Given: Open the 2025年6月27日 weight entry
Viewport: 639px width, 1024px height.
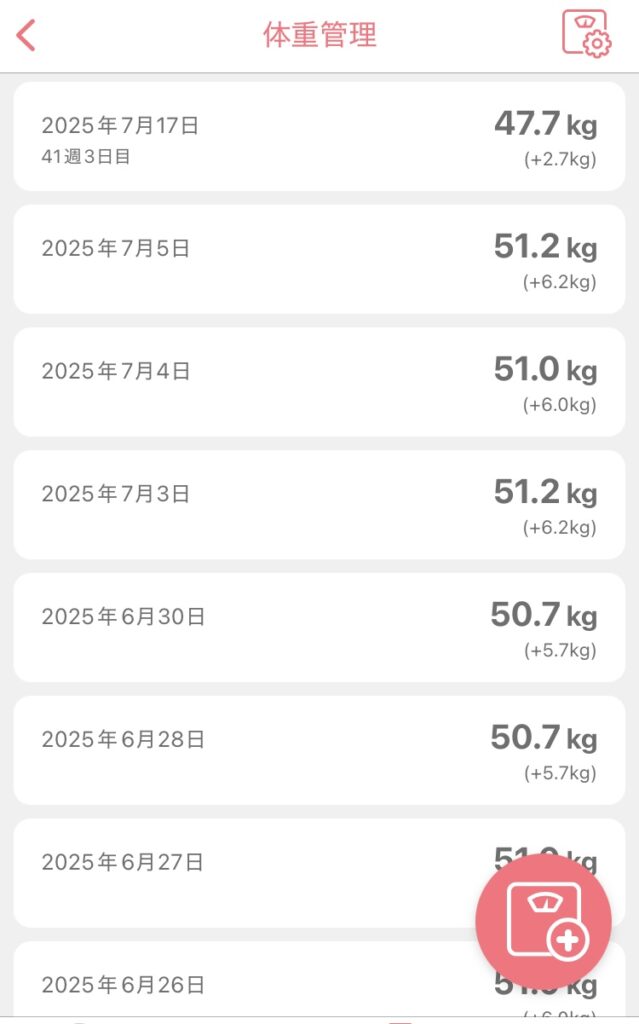Looking at the screenshot, I should [248, 873].
